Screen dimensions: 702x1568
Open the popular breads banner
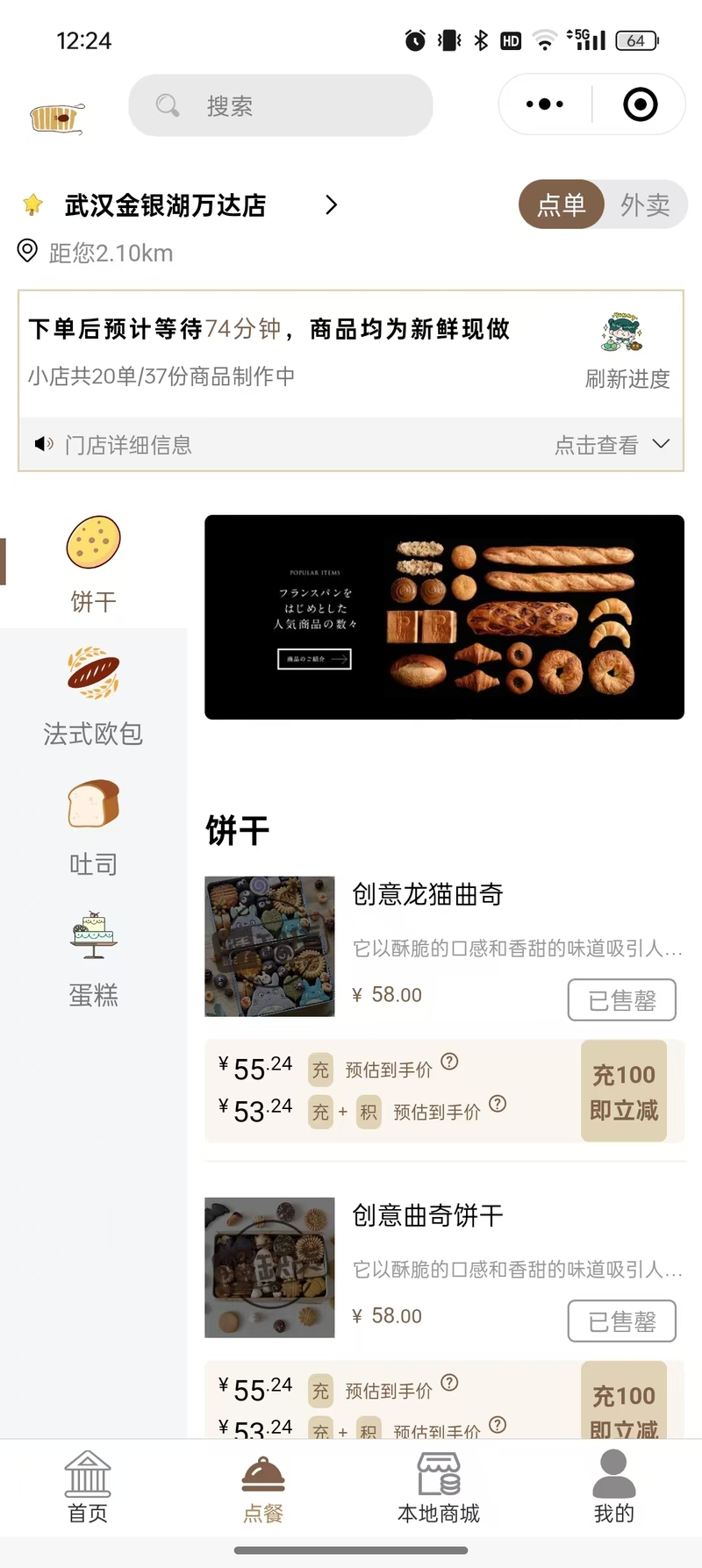[x=444, y=617]
